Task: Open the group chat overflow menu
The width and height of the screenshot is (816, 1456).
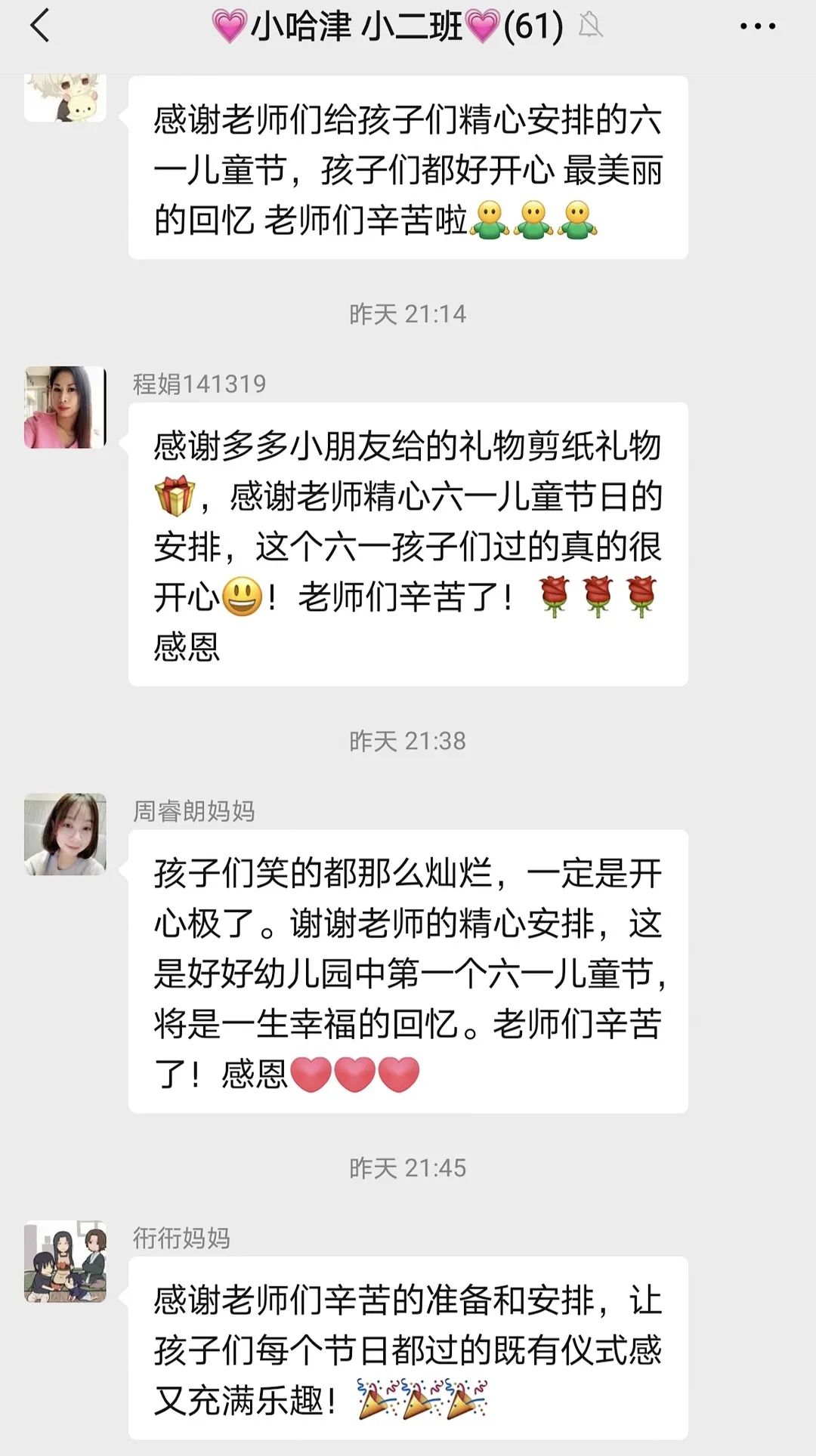Action: [x=757, y=26]
